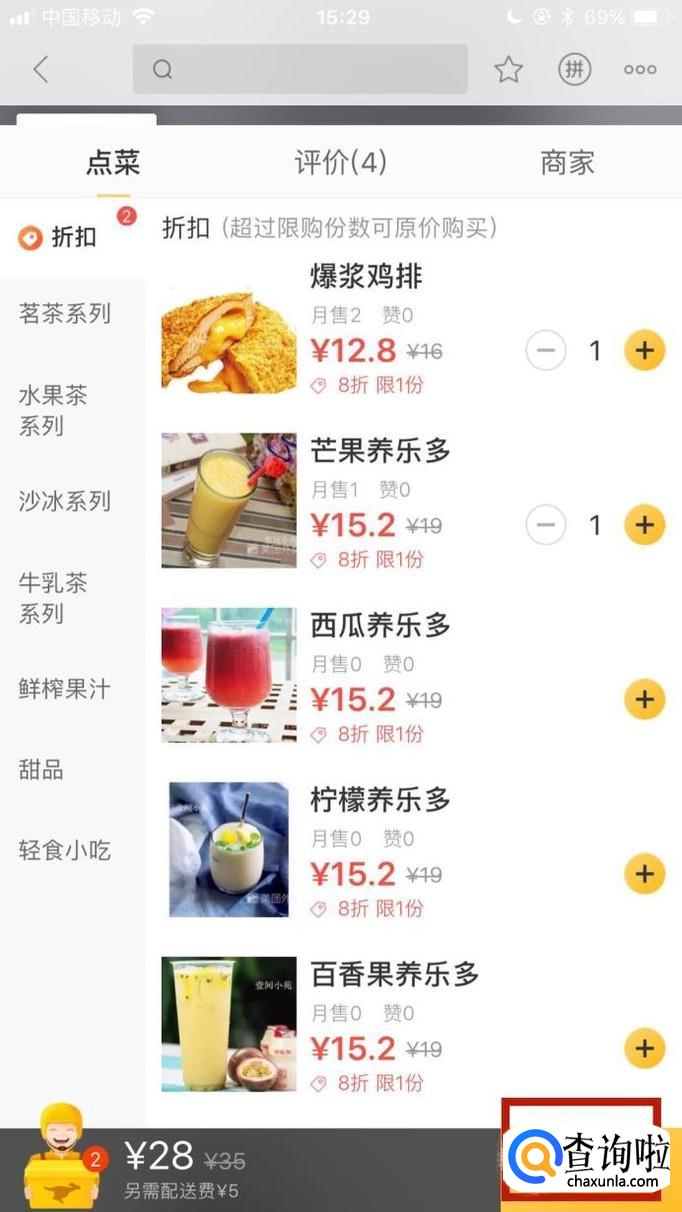Choose the 甜品 category
Screen dimensions: 682x1212
(41, 769)
